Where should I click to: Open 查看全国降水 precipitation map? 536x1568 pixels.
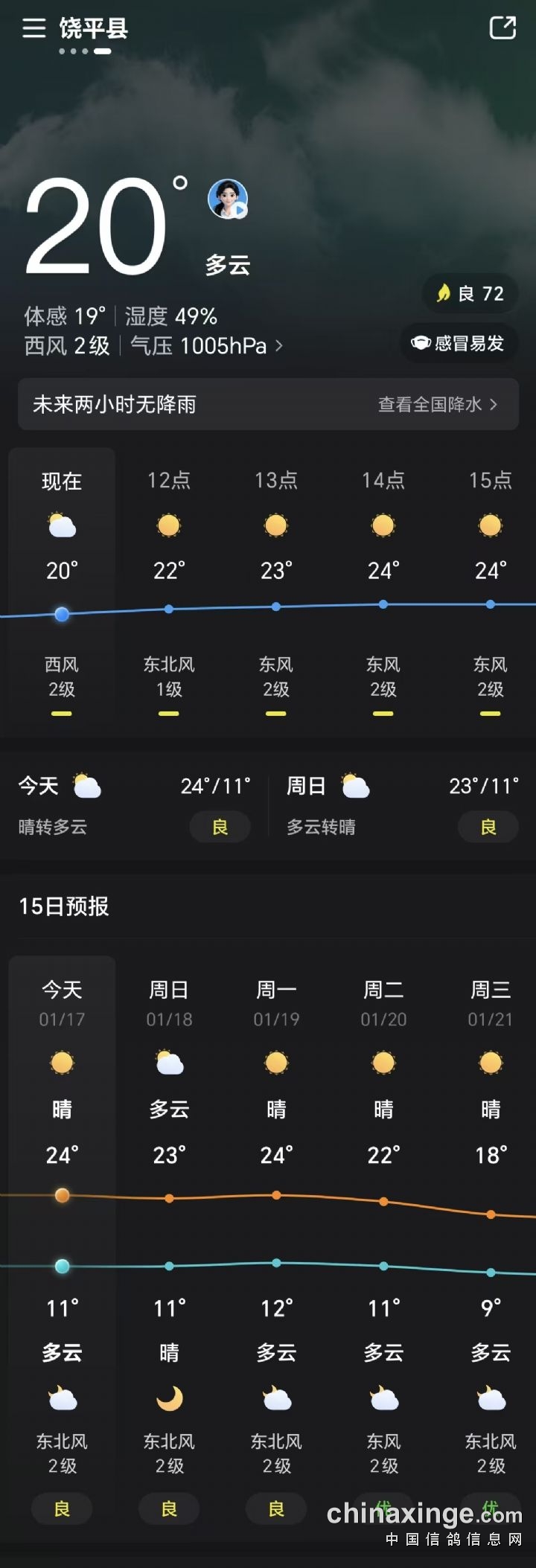pyautogui.click(x=437, y=404)
